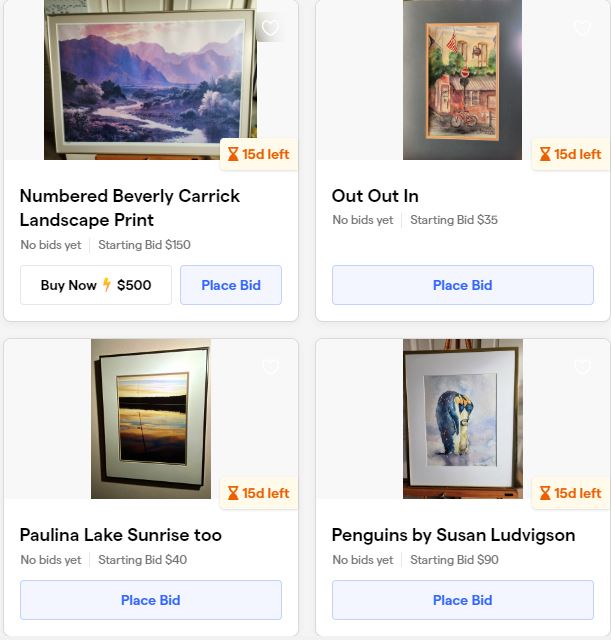The image size is (611, 640).
Task: Open the Out Out In listing image
Action: tap(462, 80)
